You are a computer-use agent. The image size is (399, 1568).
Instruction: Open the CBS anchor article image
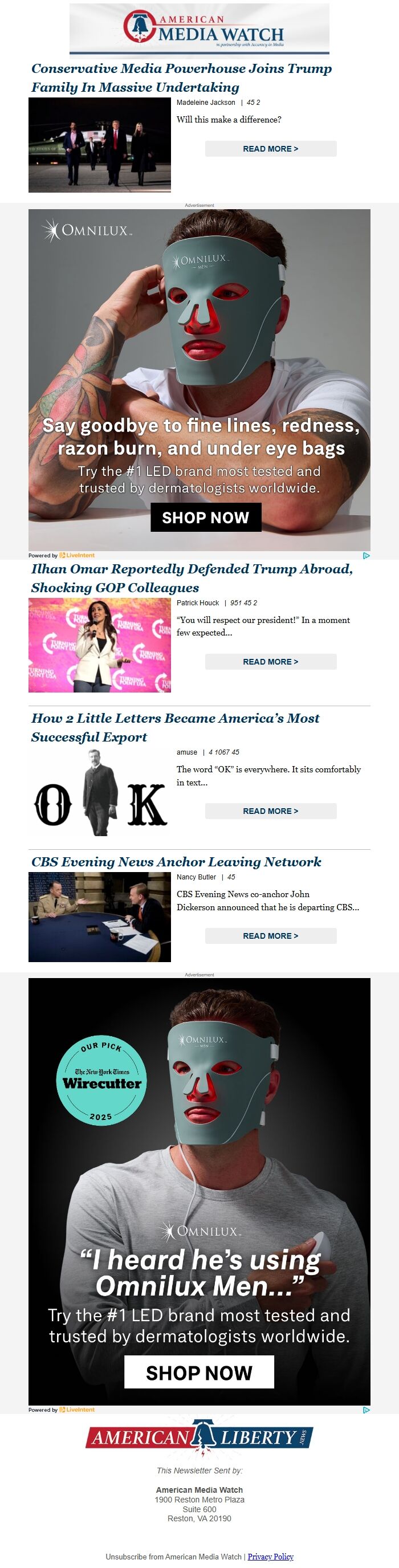(99, 917)
